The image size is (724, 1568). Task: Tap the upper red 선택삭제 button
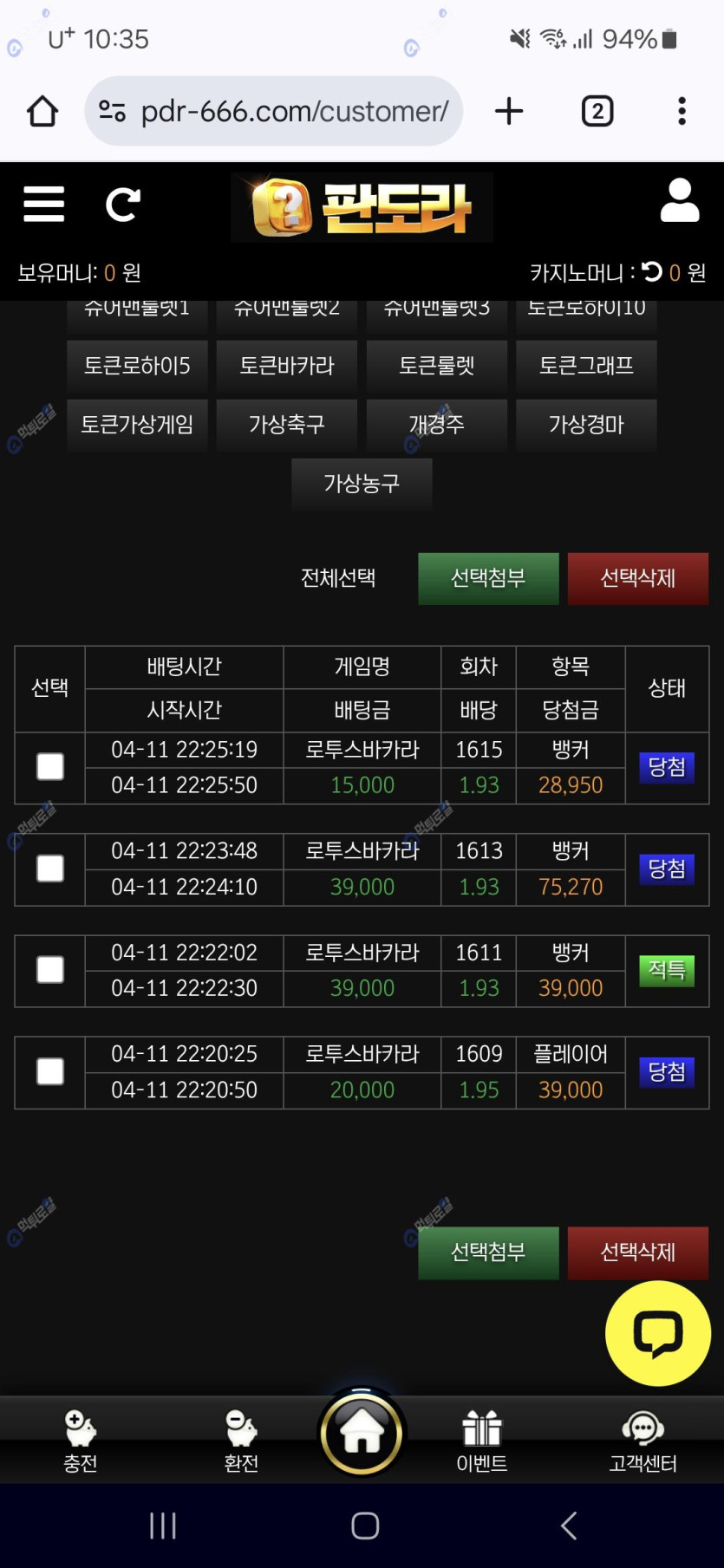pyautogui.click(x=637, y=578)
